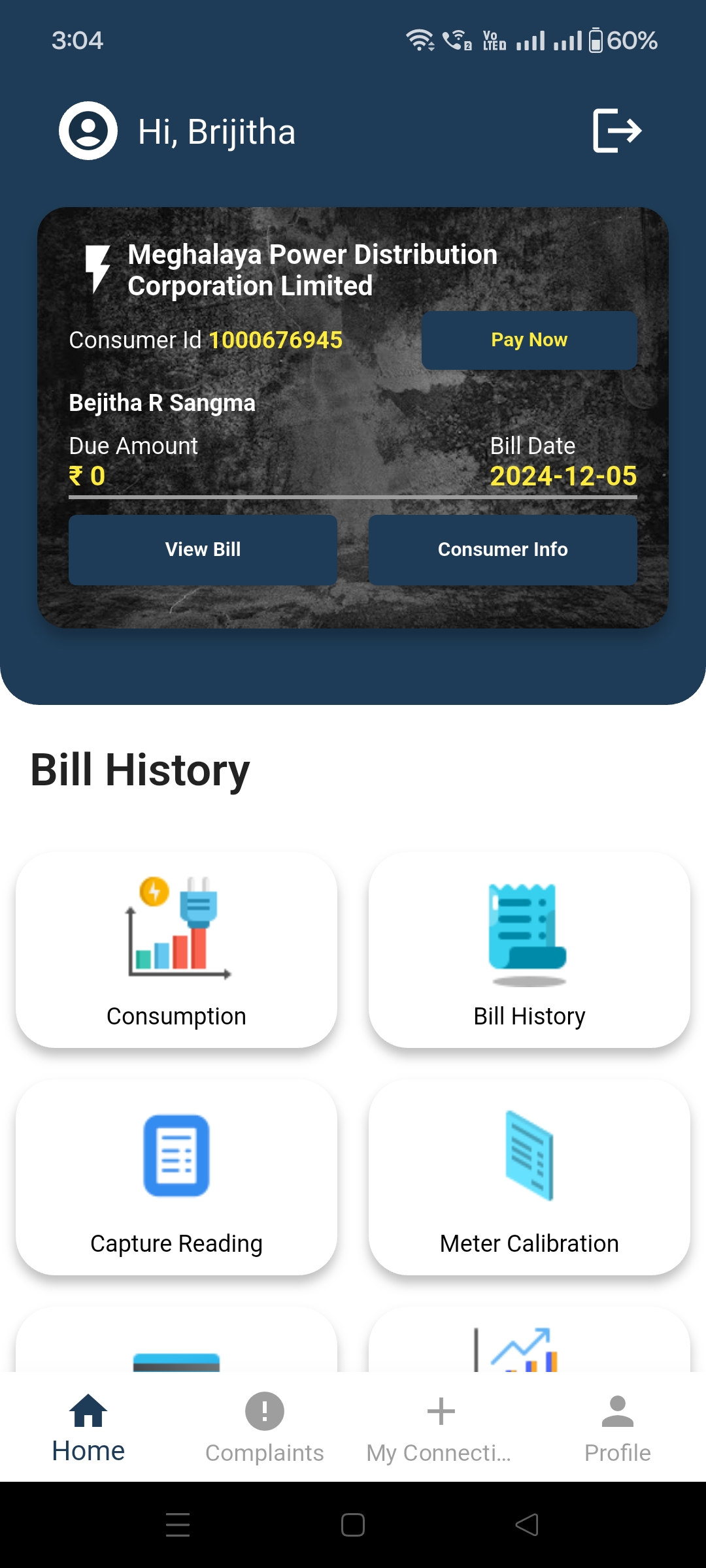Switch to the Profile tab
This screenshot has height=1568, width=706.
(x=618, y=1428)
